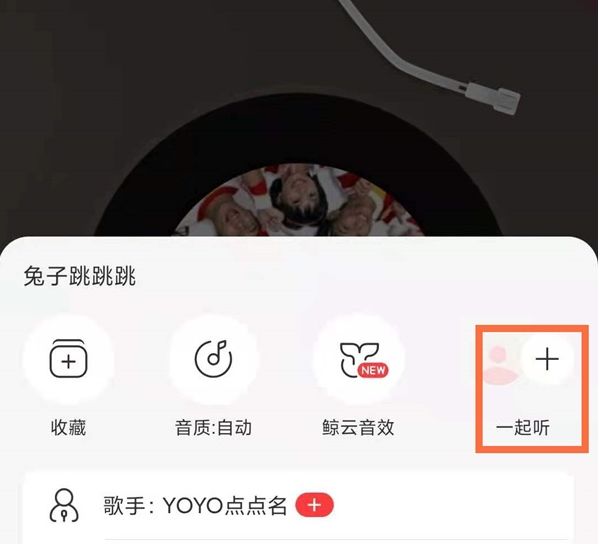Open 鲸云音效 sound effects
This screenshot has width=600, height=544.
point(359,362)
